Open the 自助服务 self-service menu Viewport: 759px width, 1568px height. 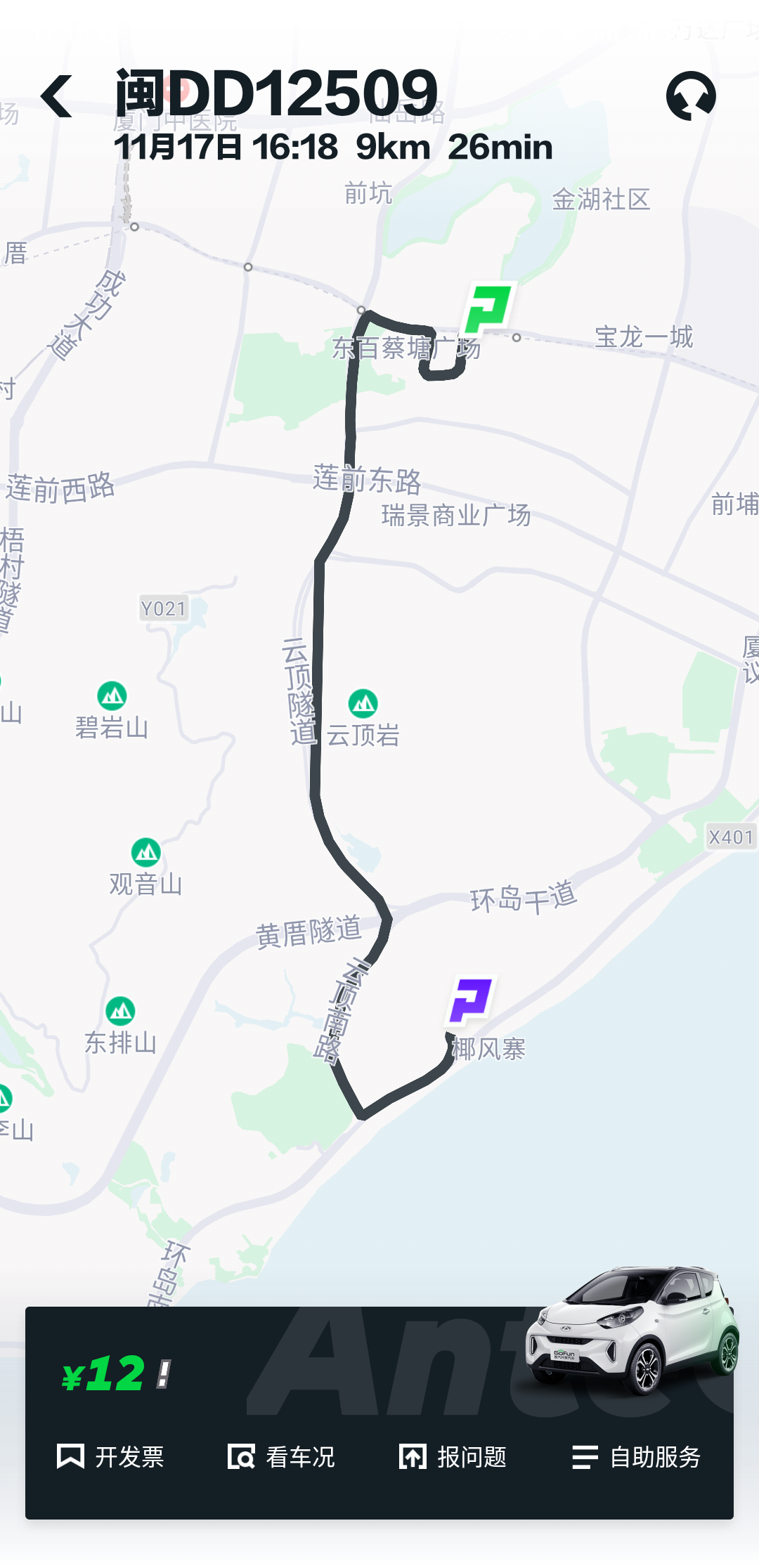point(636,1457)
